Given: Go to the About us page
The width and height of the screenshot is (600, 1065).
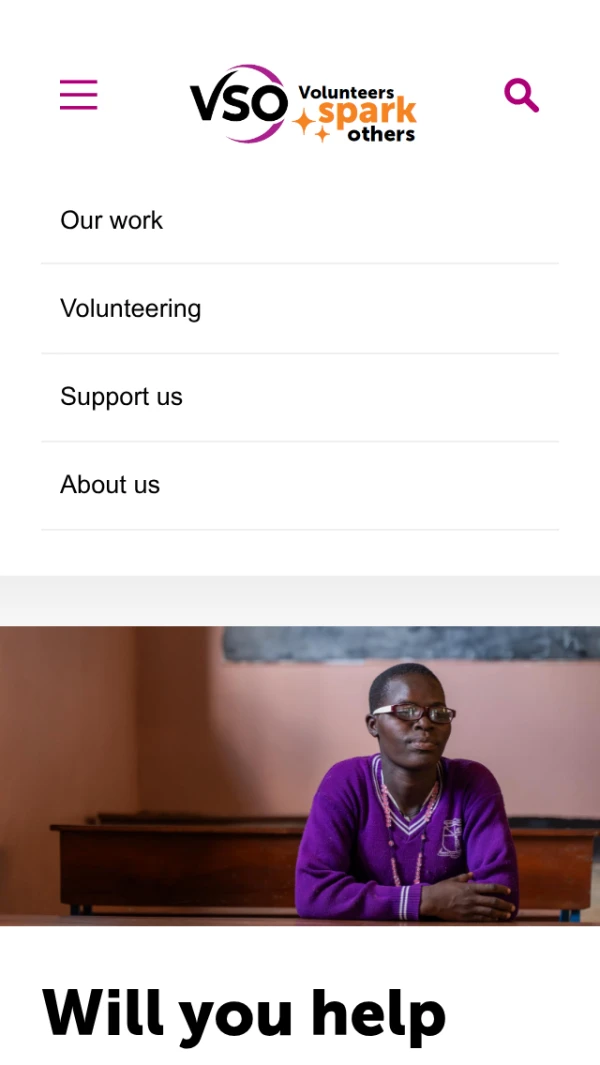Looking at the screenshot, I should [x=110, y=484].
